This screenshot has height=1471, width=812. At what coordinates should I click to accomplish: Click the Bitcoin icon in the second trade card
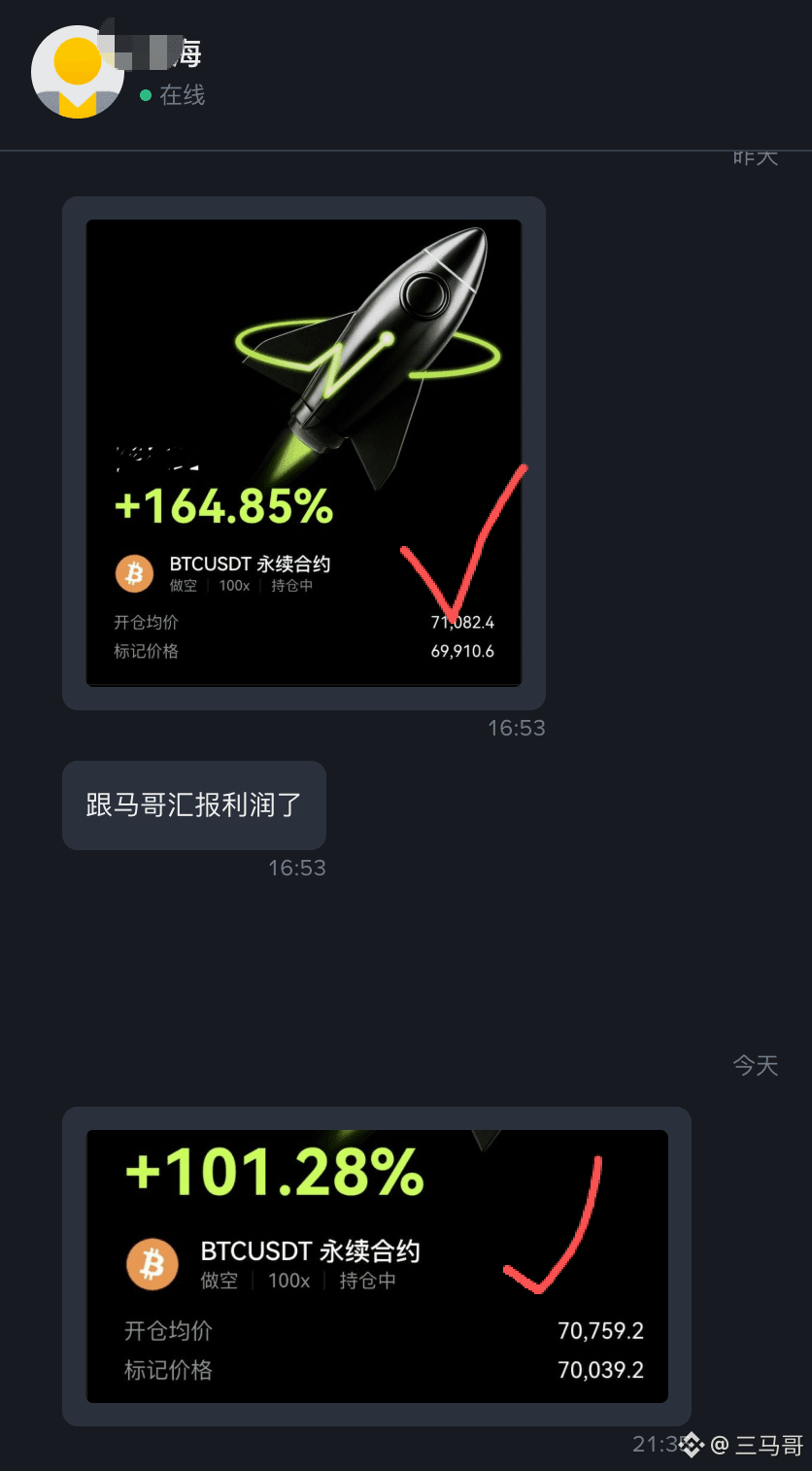click(152, 1262)
